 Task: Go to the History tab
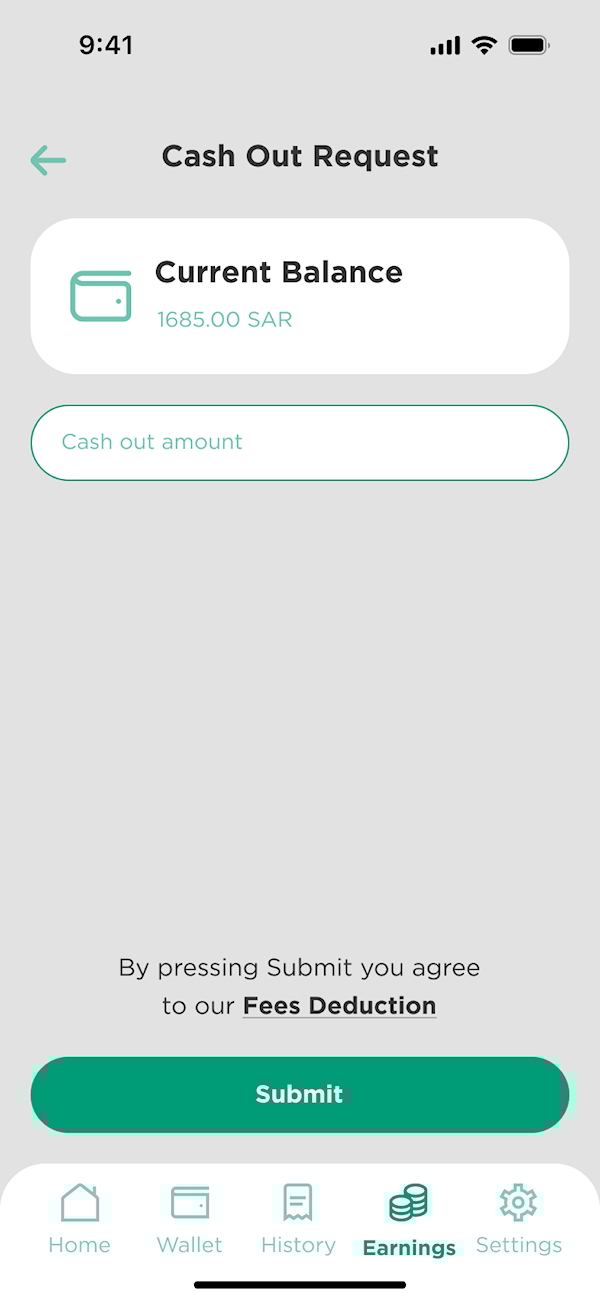[298, 1218]
